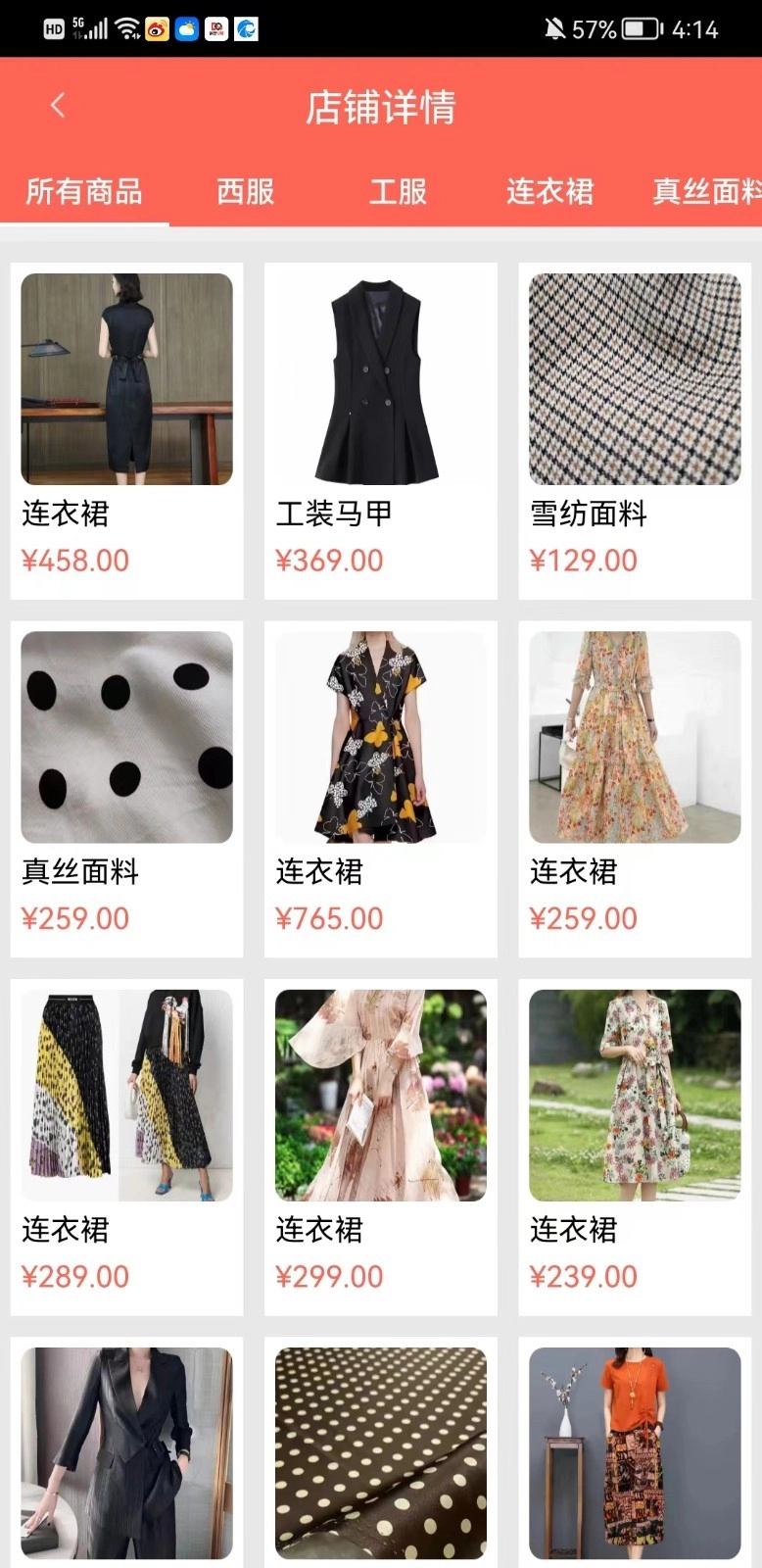Open the black suit product tile
Screen dimensions: 762x1568
tap(126, 1453)
